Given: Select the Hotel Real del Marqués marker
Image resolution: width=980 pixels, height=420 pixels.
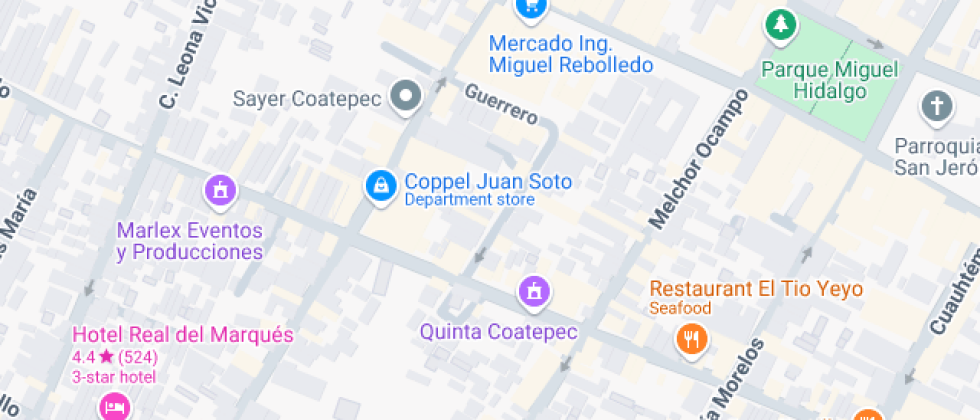Looking at the screenshot, I should (116, 408).
